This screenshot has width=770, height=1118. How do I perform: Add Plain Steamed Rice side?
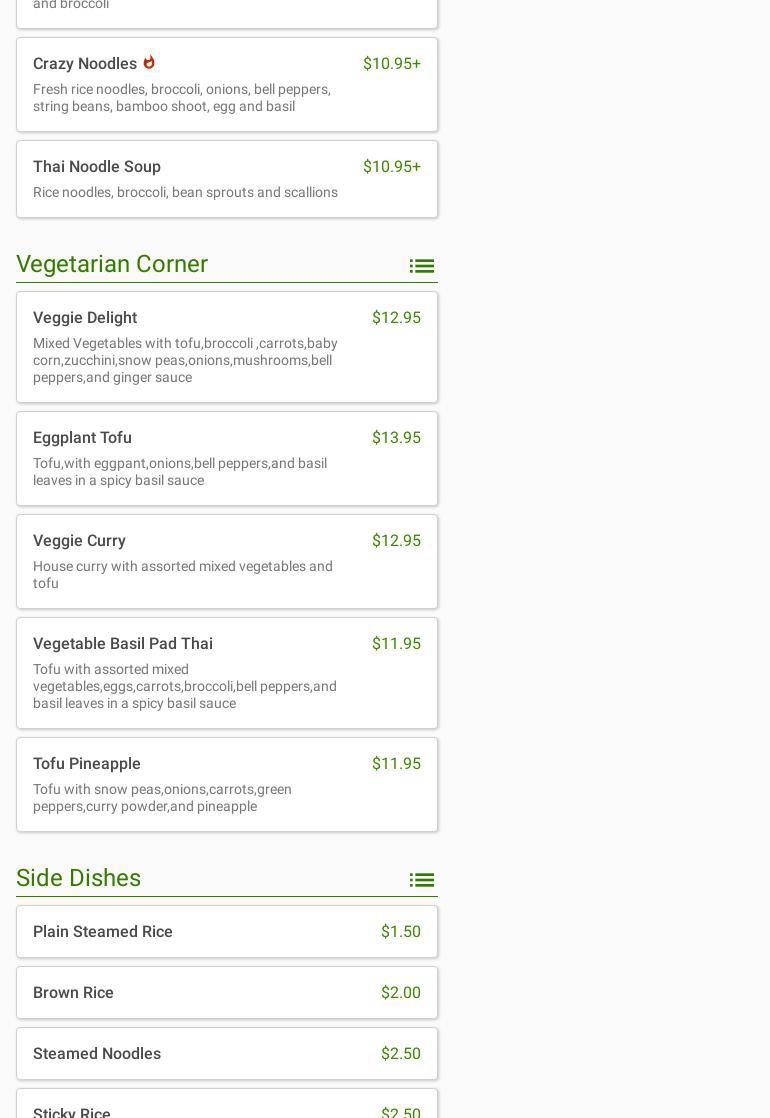(x=227, y=931)
